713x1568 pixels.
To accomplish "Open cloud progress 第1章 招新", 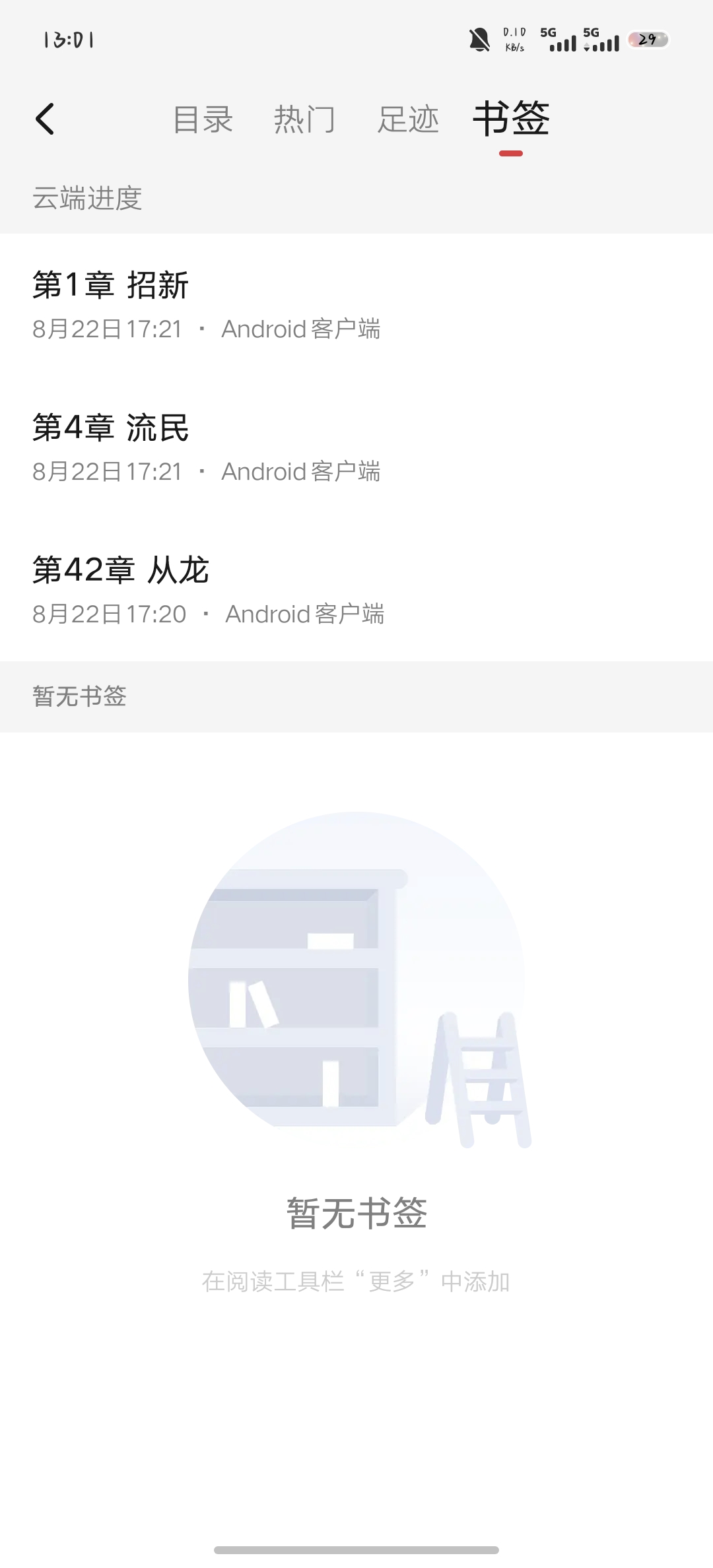I will click(356, 305).
